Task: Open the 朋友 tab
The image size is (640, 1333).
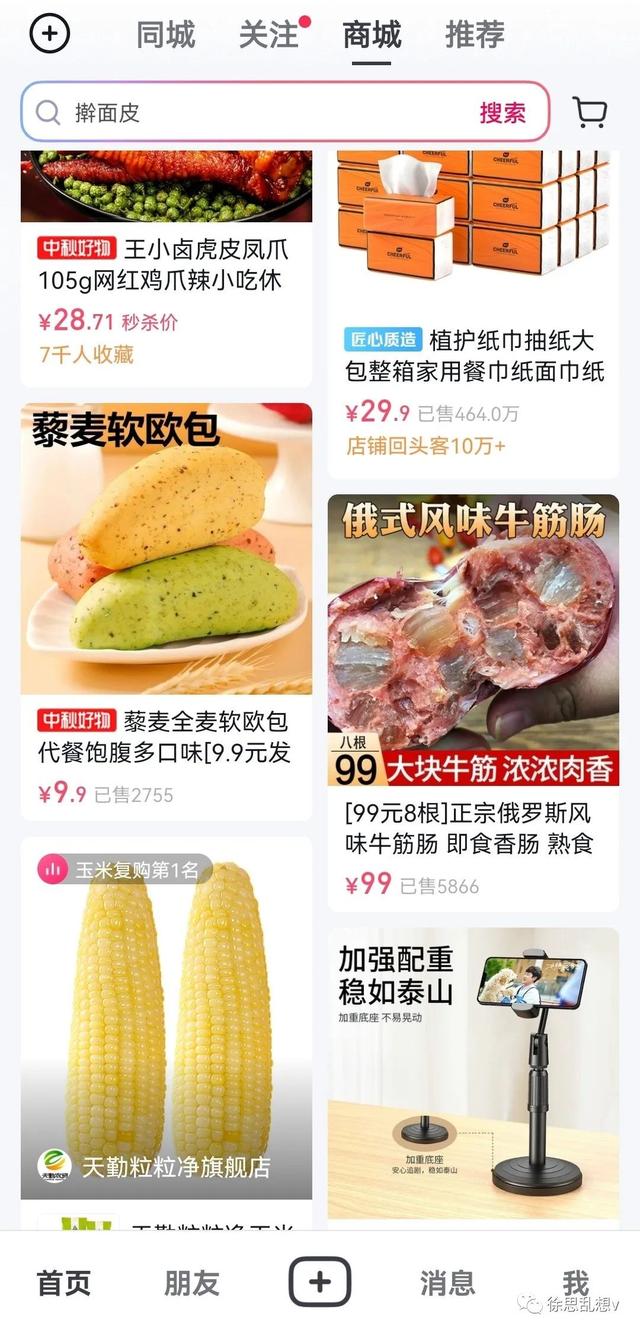Action: pyautogui.click(x=192, y=1283)
